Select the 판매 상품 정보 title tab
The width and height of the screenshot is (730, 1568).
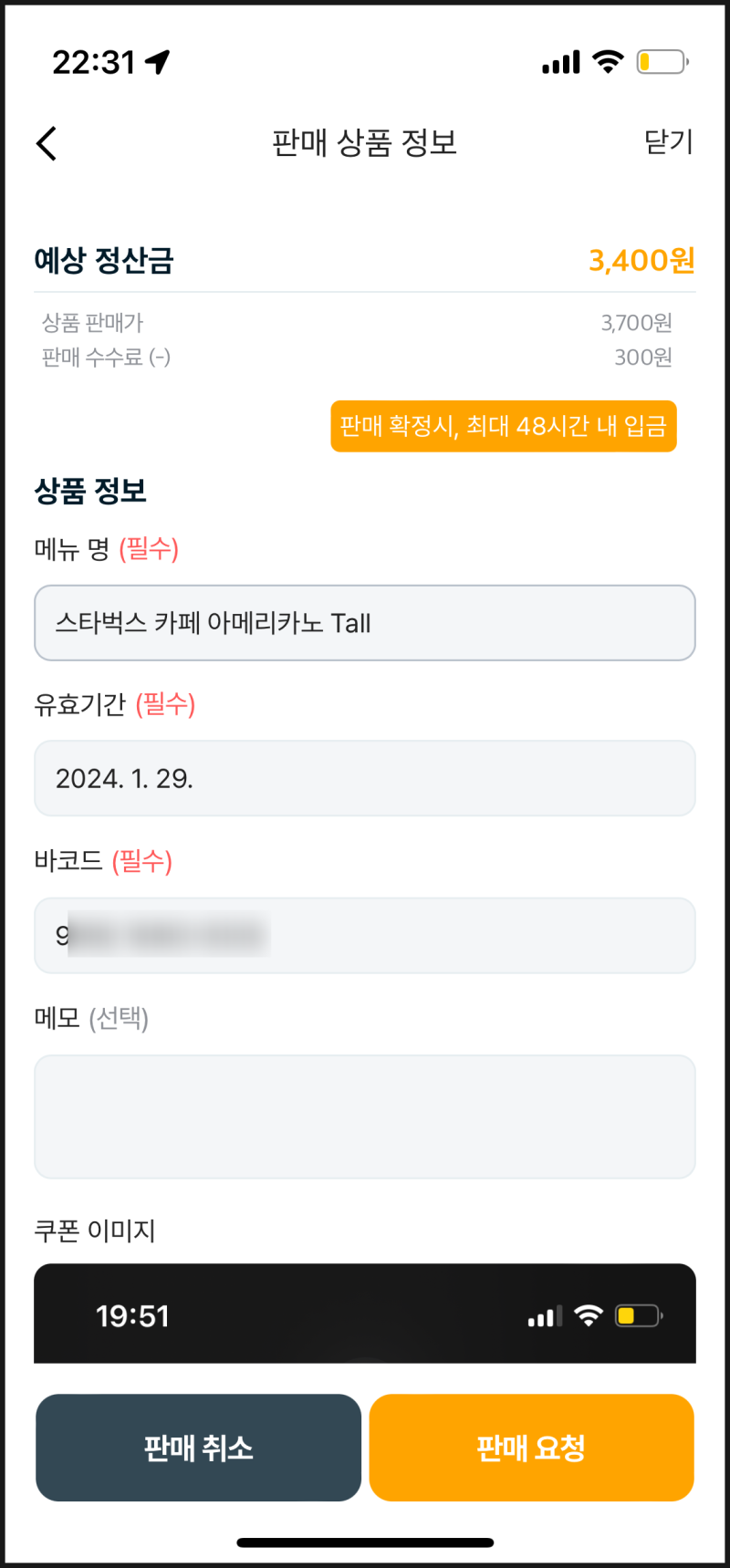point(365,143)
